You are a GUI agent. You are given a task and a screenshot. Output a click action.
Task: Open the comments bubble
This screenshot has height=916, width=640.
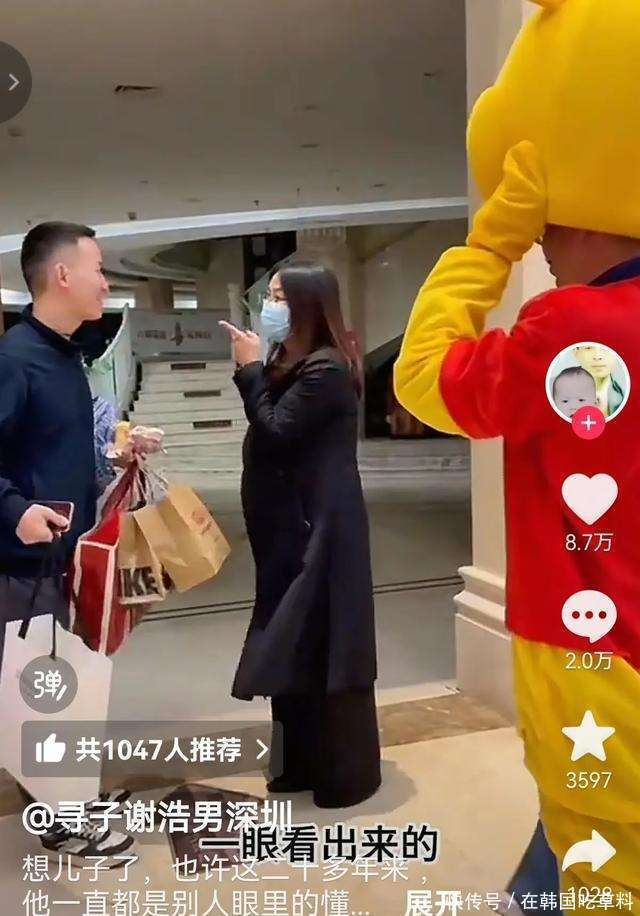589,616
